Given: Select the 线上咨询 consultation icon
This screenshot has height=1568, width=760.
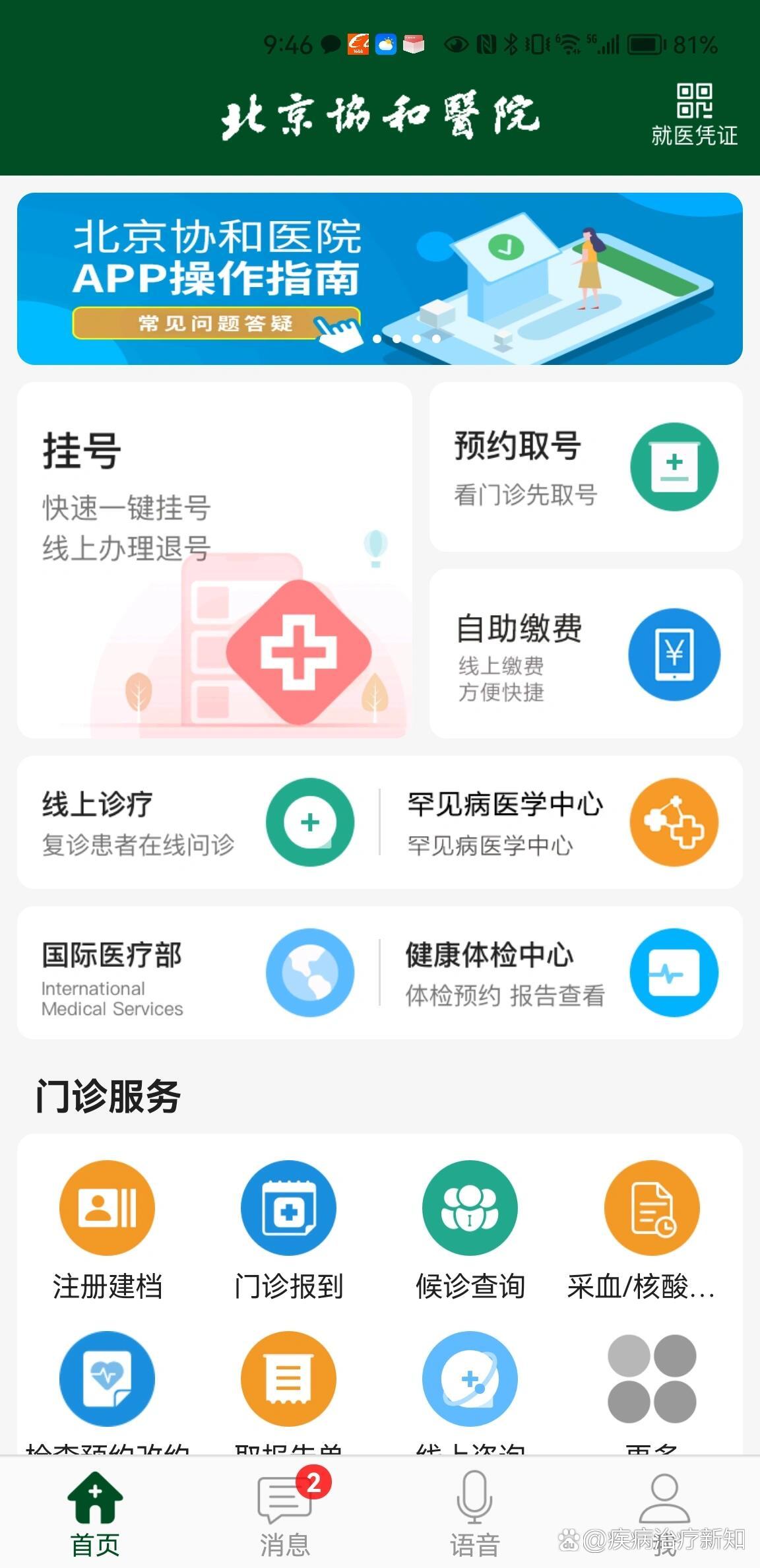Looking at the screenshot, I should click(x=469, y=1379).
